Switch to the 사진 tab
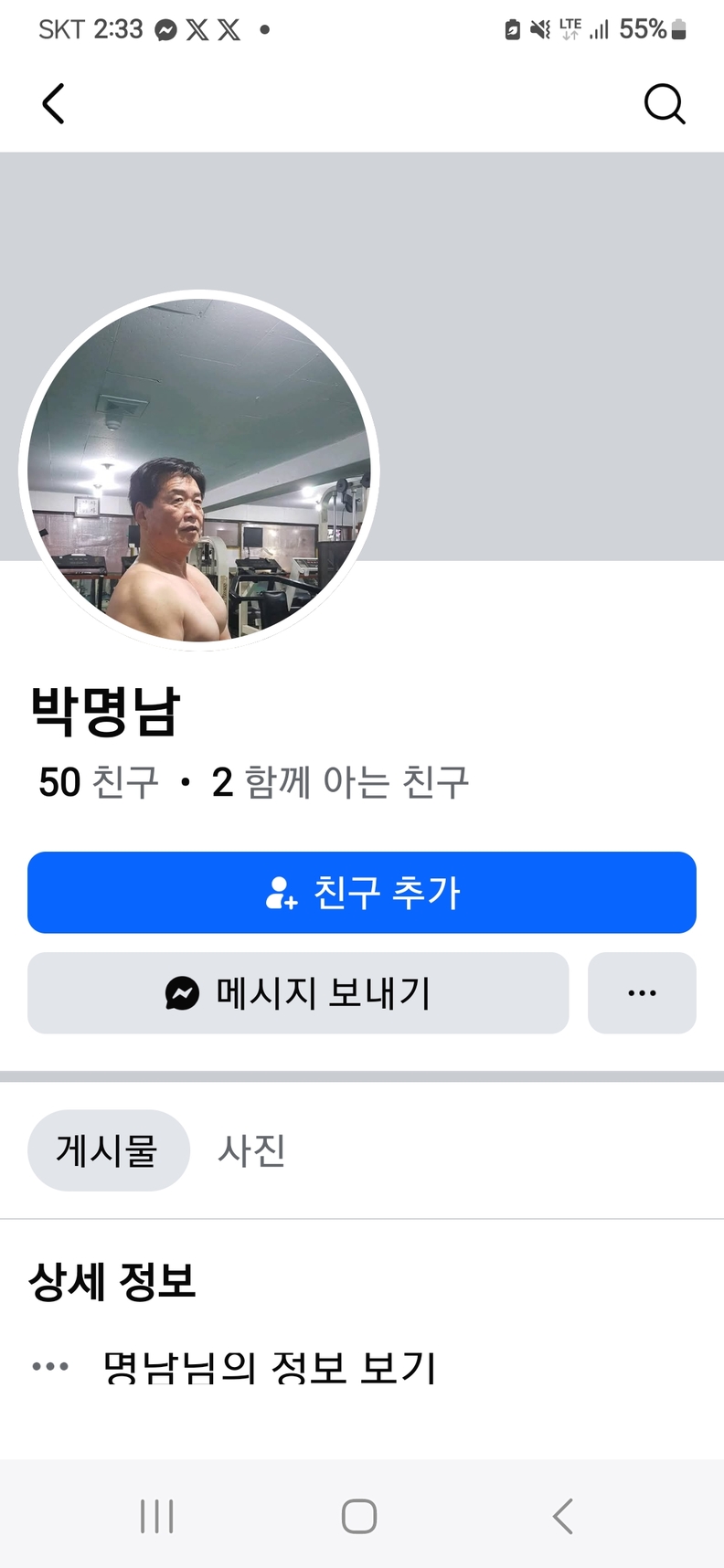The height and width of the screenshot is (1568, 724). tap(251, 1150)
